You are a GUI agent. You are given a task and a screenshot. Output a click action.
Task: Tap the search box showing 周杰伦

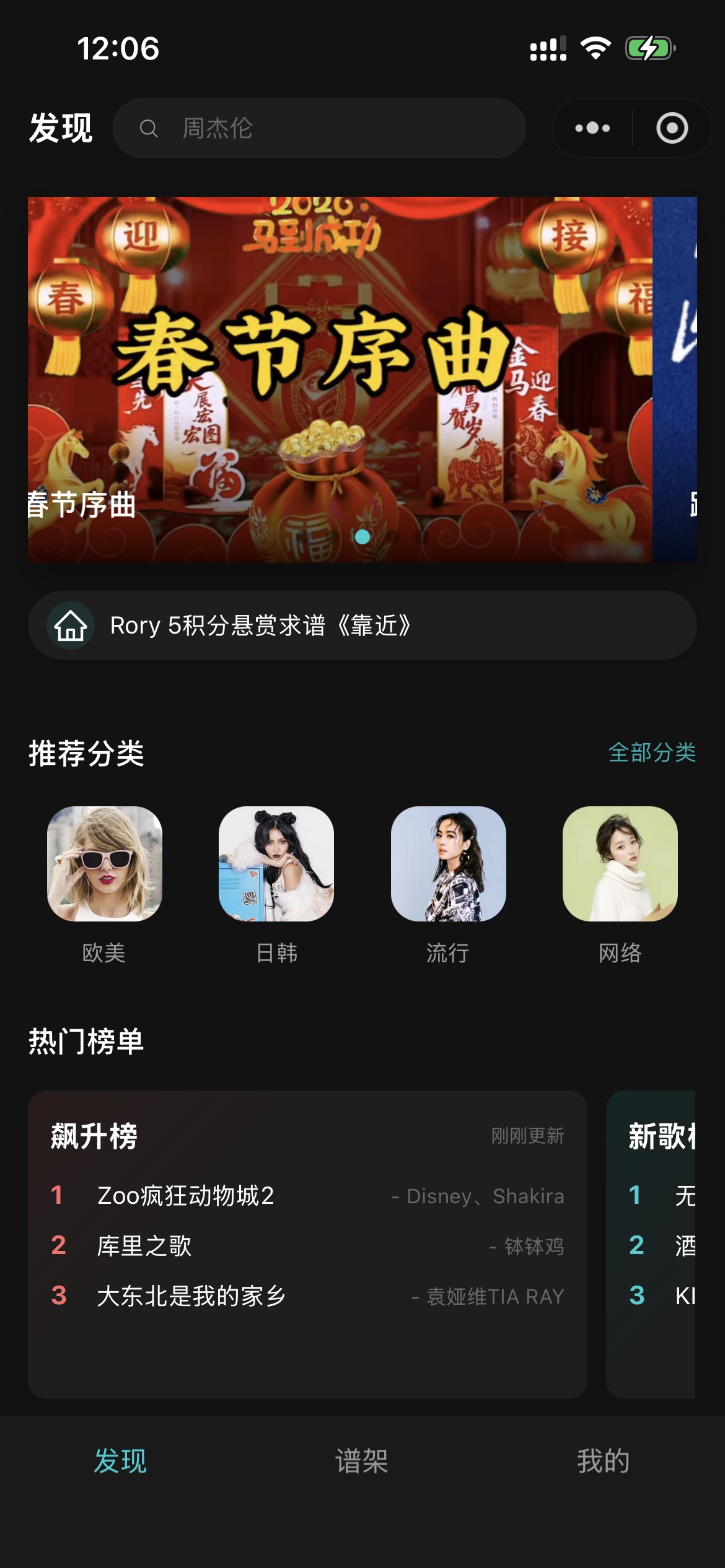[x=319, y=128]
